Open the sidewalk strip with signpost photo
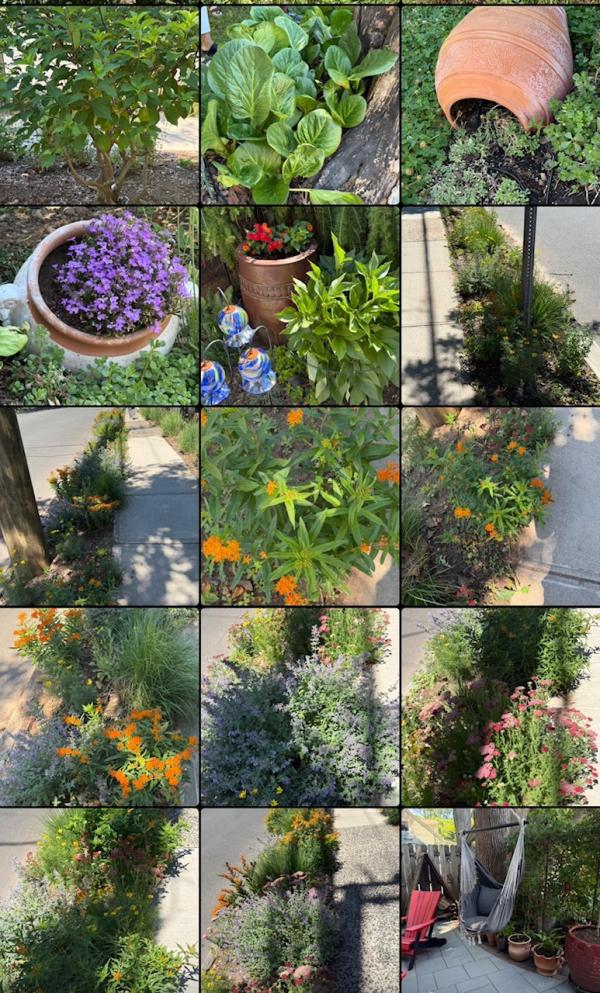Screen dimensions: 600x993 [501, 306]
